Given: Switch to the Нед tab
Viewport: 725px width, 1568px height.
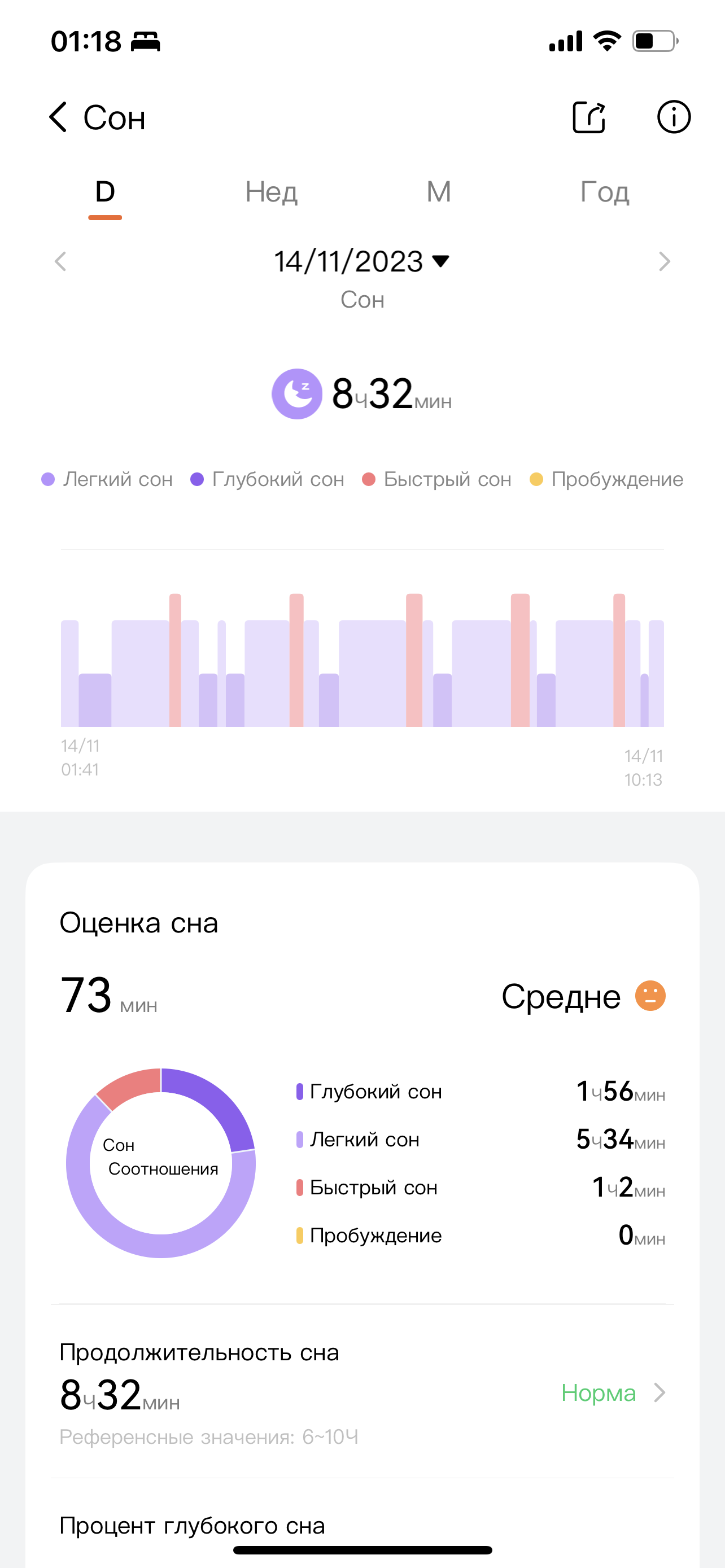Looking at the screenshot, I should click(272, 192).
